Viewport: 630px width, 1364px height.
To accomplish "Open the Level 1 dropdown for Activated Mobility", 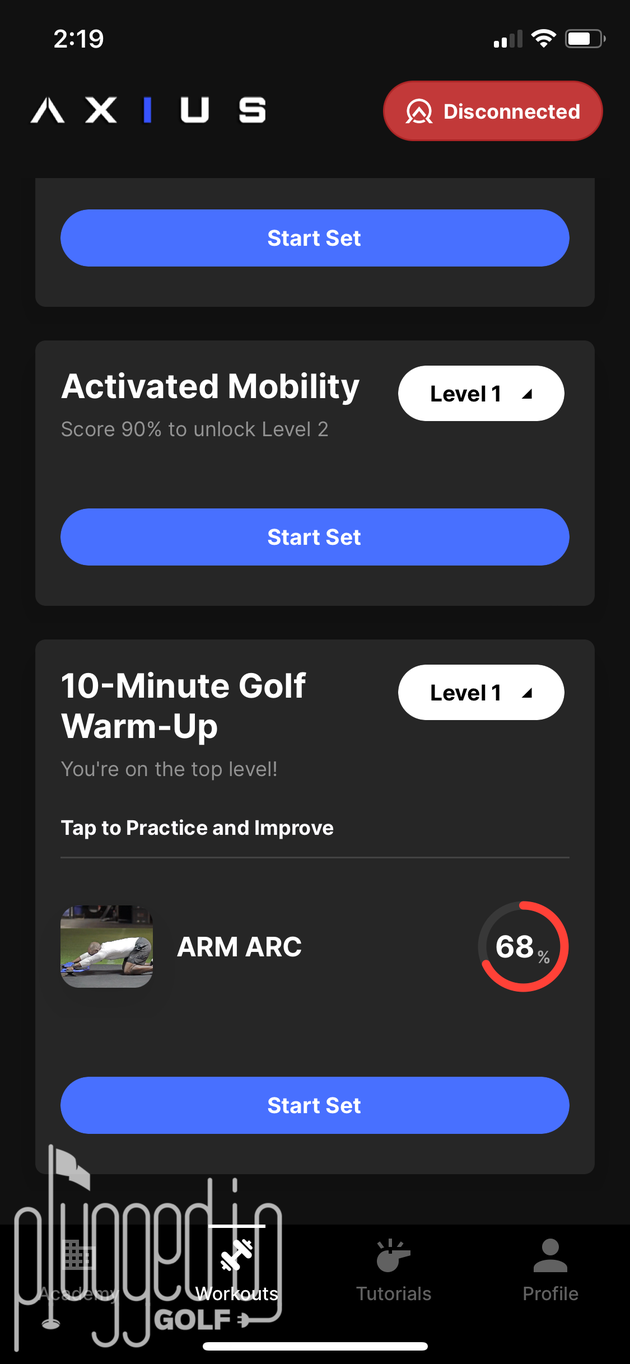I will (x=480, y=394).
